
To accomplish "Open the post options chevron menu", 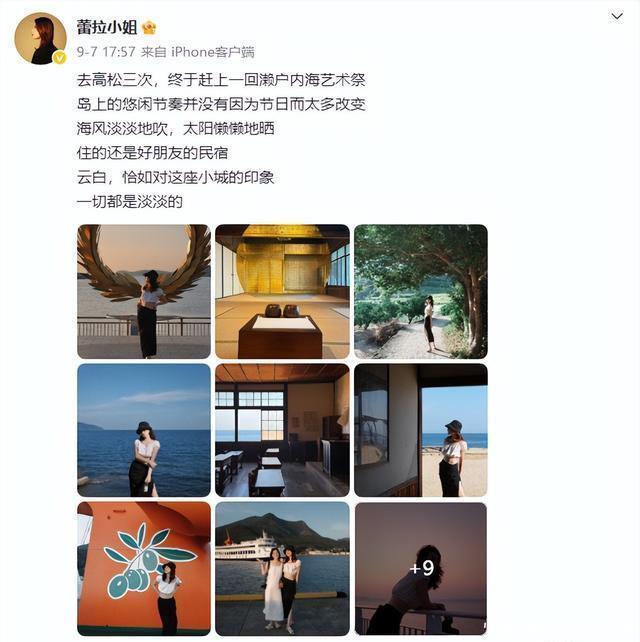I will pyautogui.click(x=617, y=16).
